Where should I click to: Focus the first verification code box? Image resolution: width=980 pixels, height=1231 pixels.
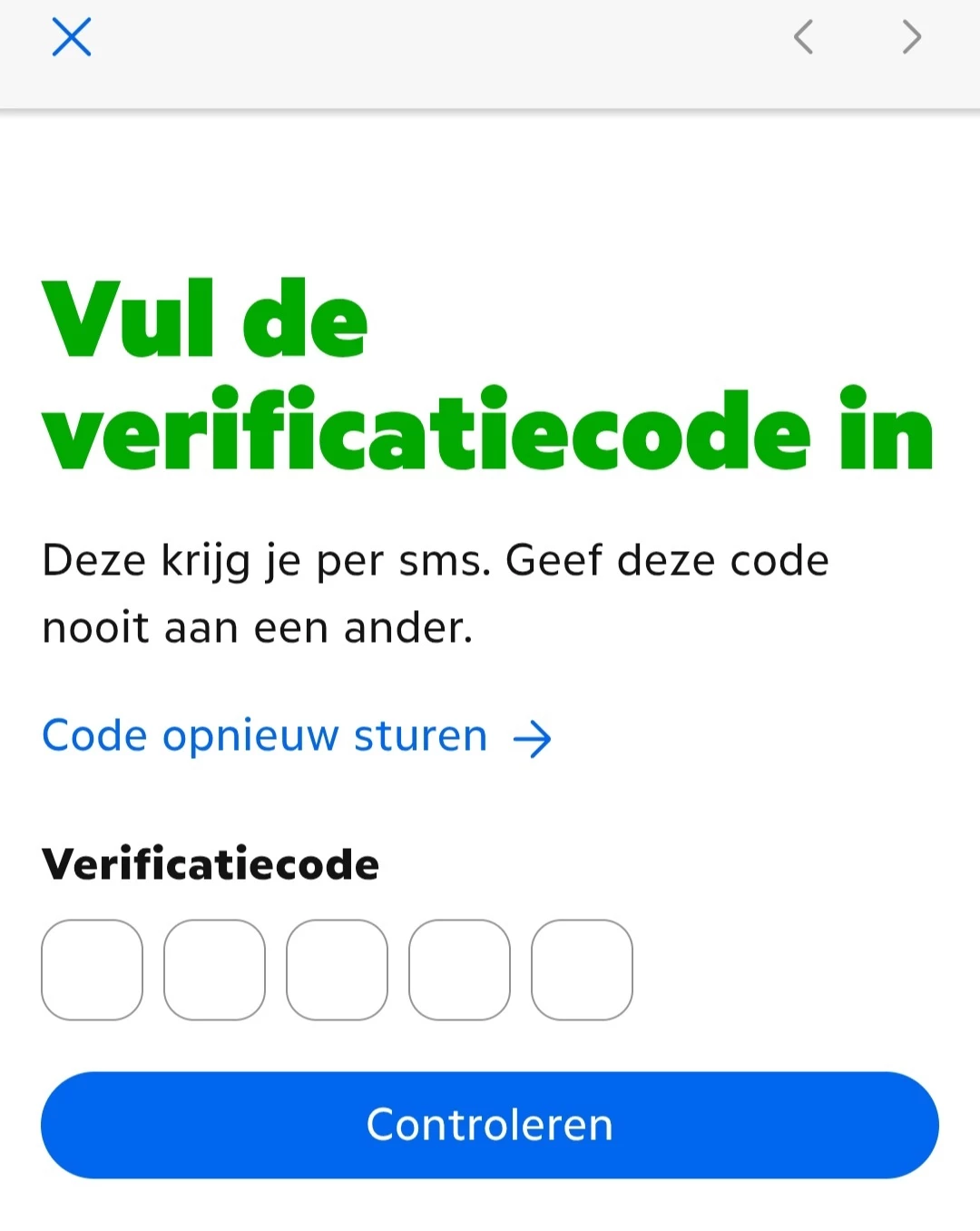(x=92, y=970)
